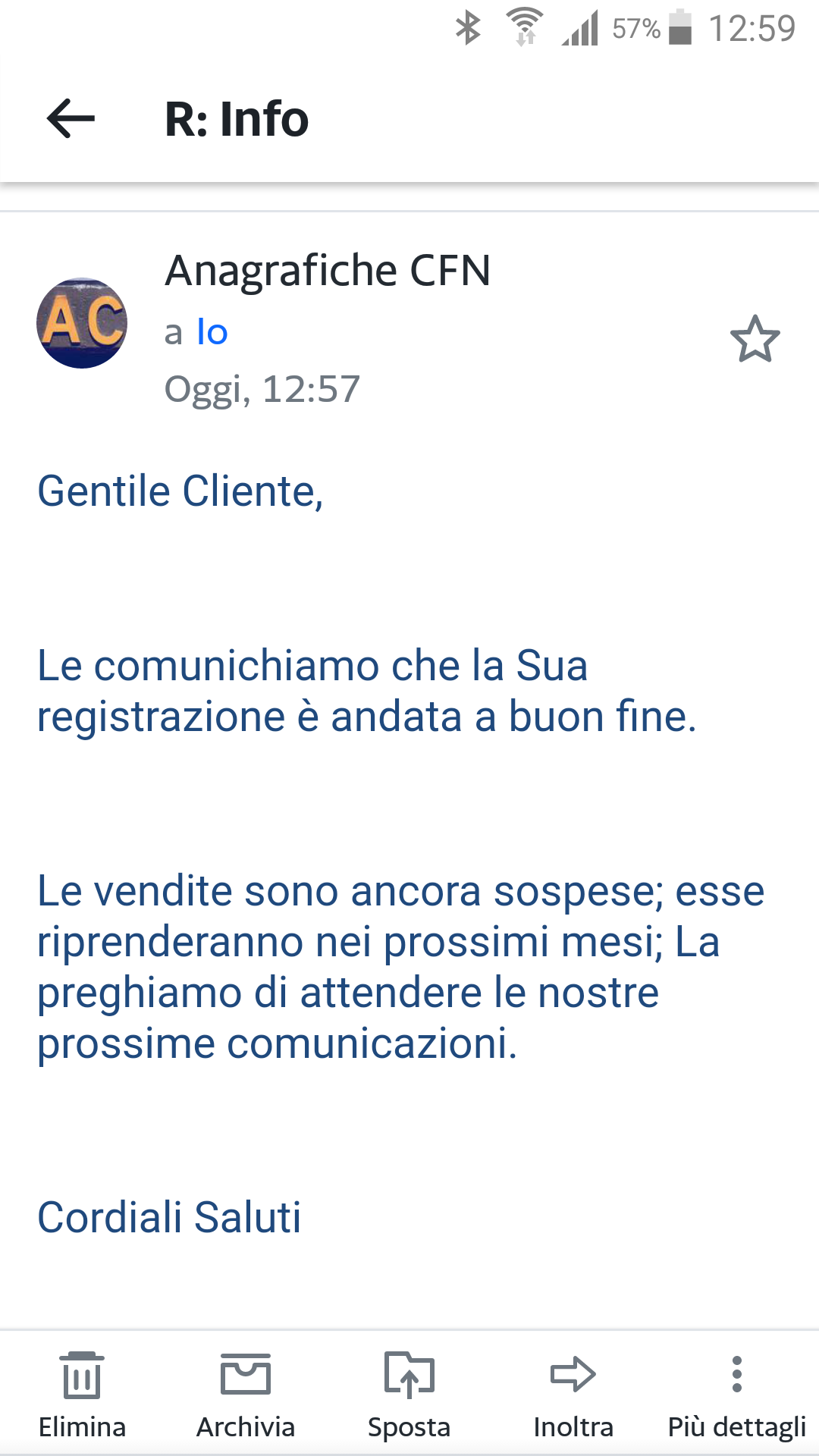This screenshot has width=819, height=1456.
Task: Open the Anagrafiche CFN sender avatar
Action: click(x=82, y=323)
